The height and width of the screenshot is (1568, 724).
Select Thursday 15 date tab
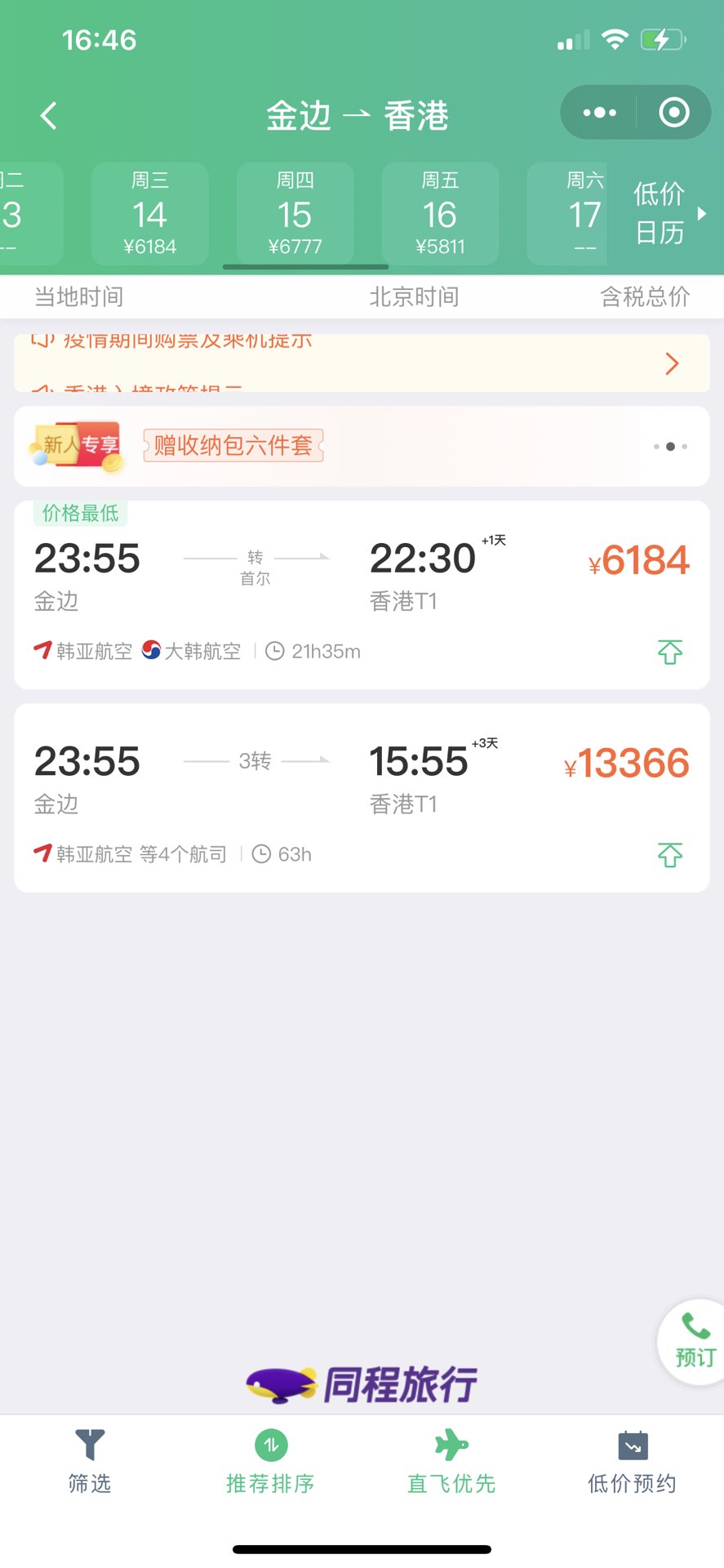pos(295,214)
